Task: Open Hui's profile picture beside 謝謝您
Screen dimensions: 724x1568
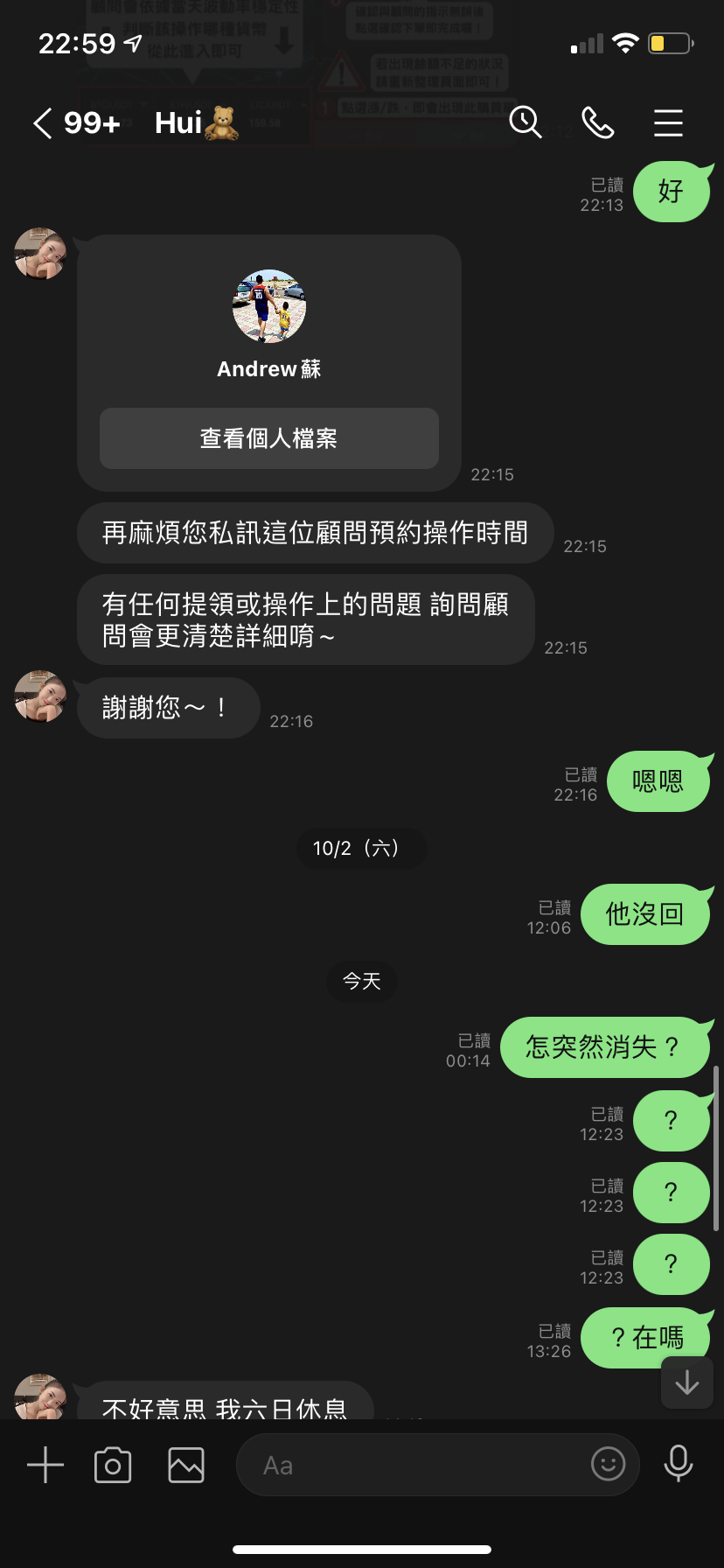Action: (40, 696)
